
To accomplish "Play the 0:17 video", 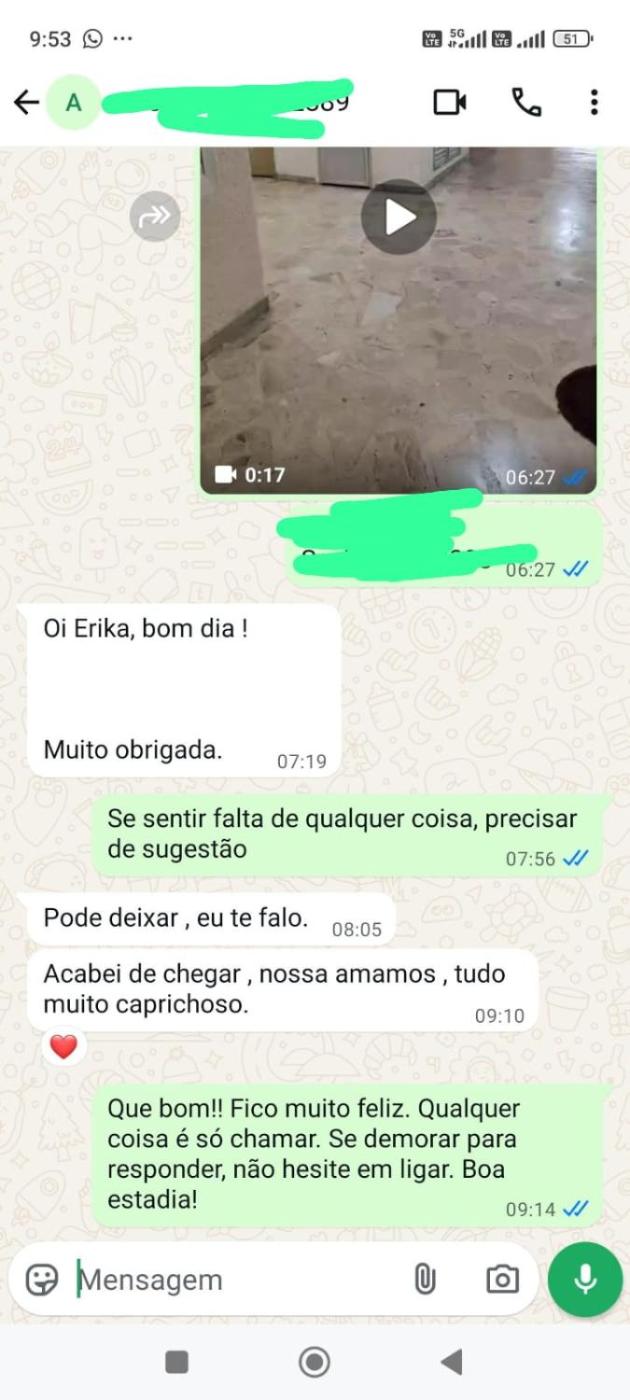I will tap(398, 217).
